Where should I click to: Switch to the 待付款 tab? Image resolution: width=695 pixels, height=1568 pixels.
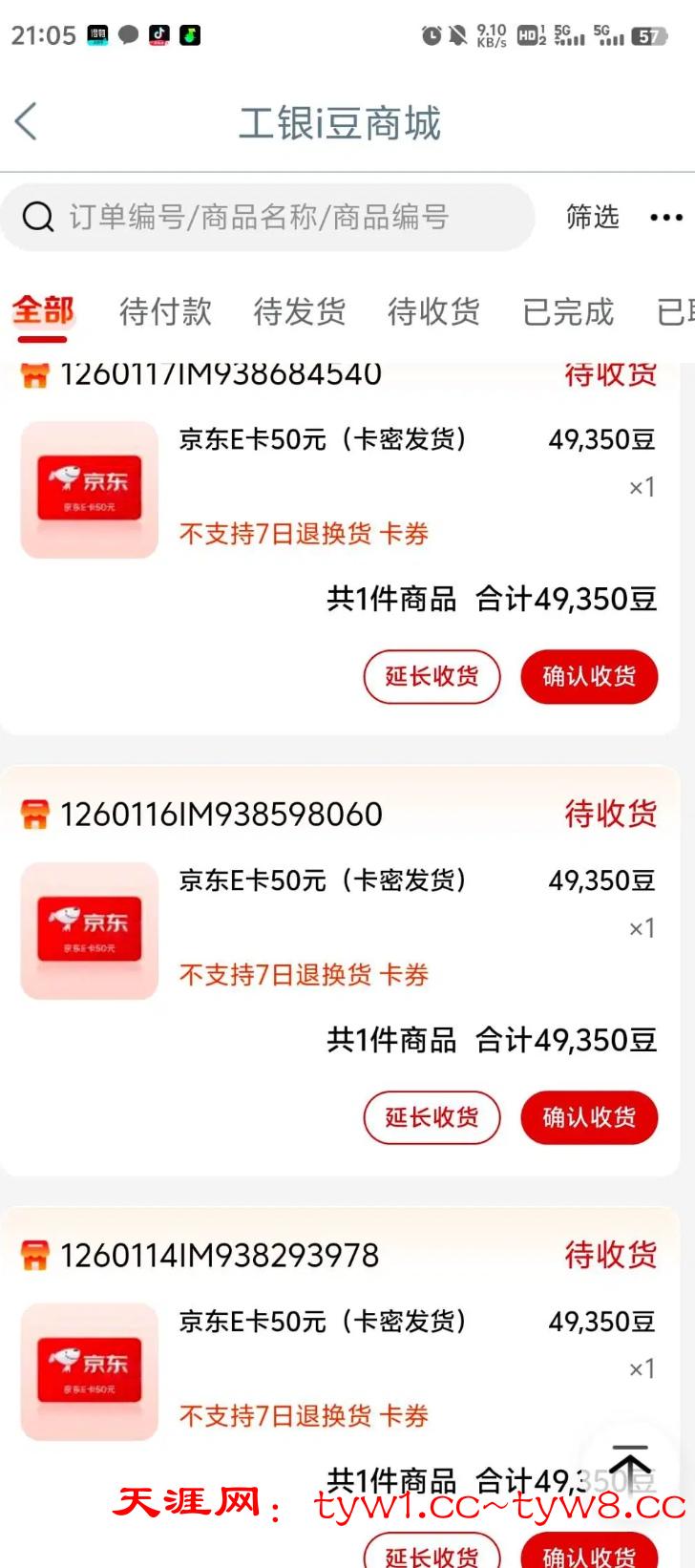pyautogui.click(x=165, y=311)
